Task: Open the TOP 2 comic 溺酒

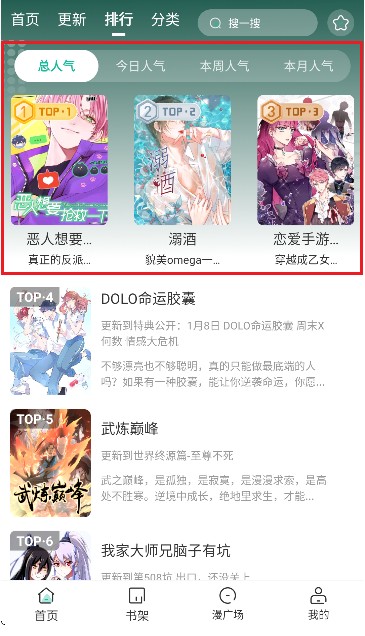Action: (x=182, y=180)
